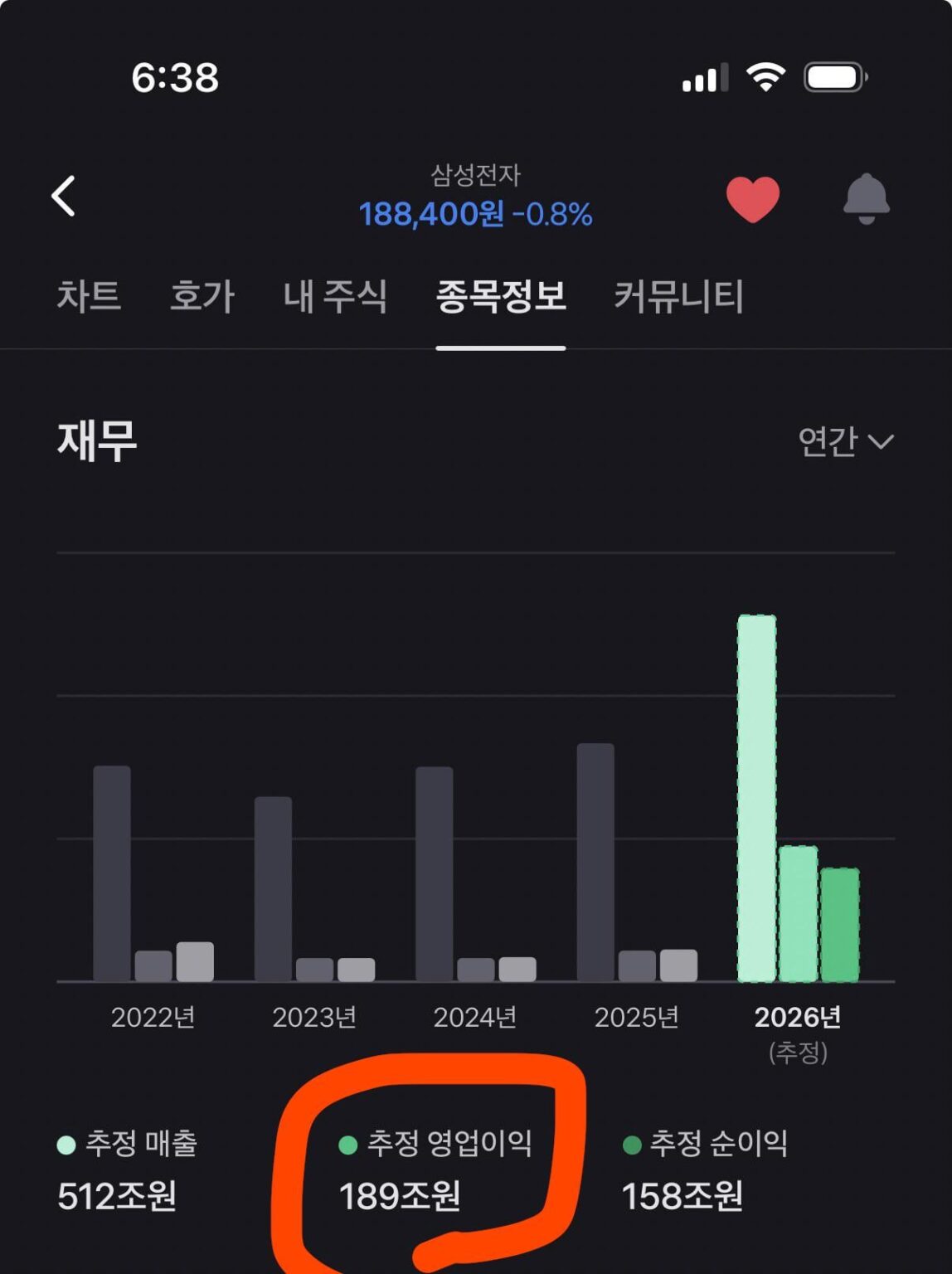Tap the Wi-Fi indicator in the status bar

point(765,77)
